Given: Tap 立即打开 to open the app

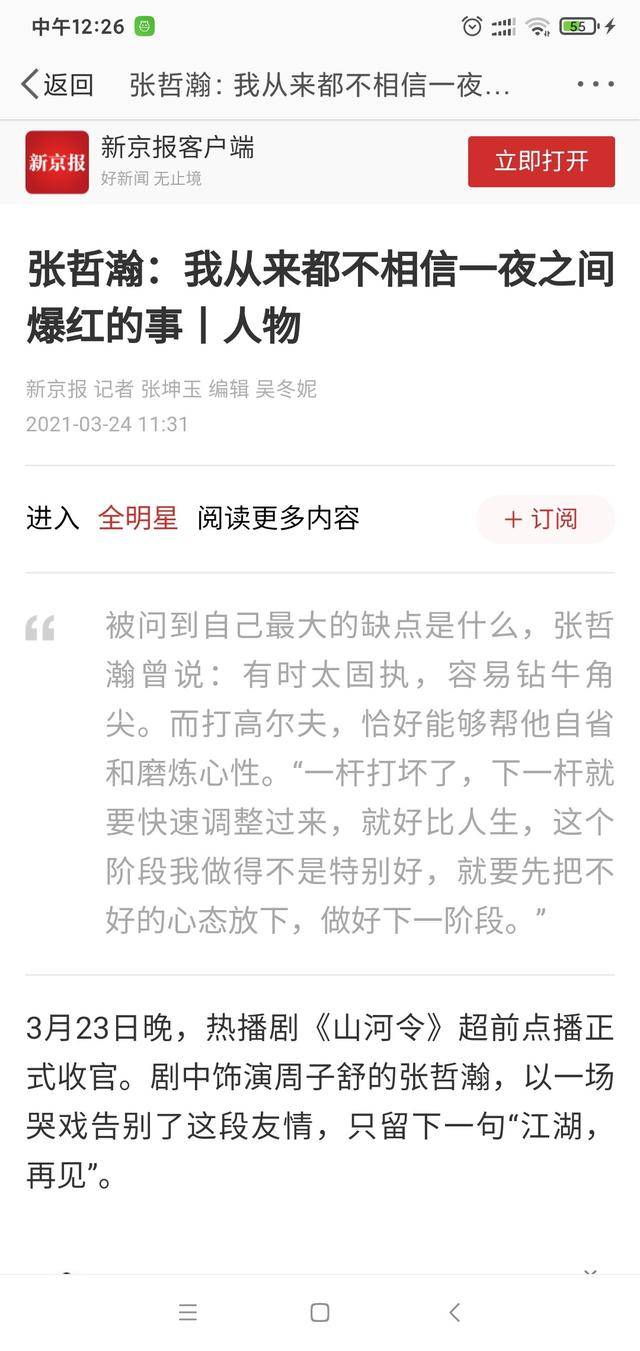Looking at the screenshot, I should 541,161.
